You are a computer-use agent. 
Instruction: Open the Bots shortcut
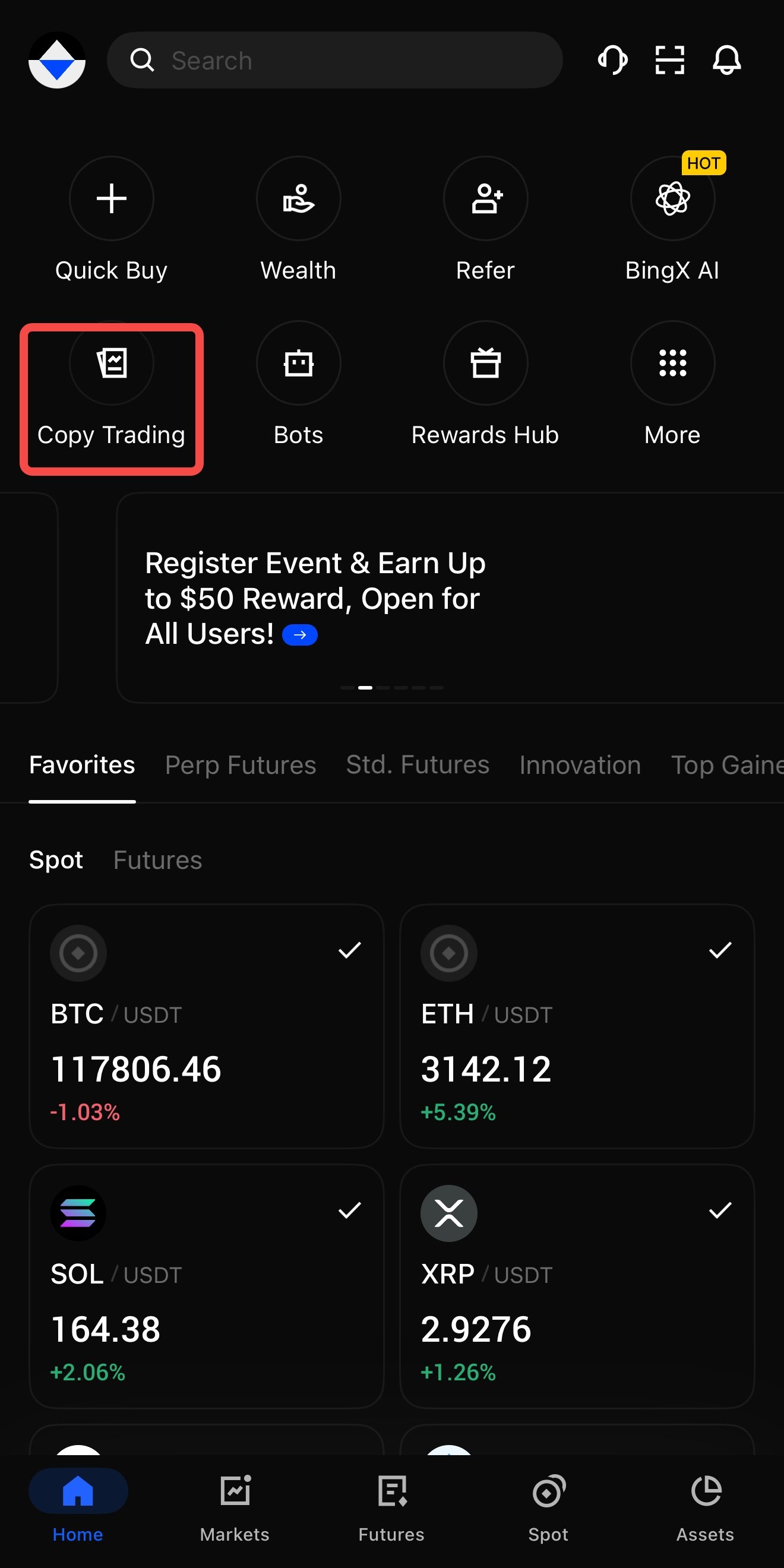click(298, 385)
